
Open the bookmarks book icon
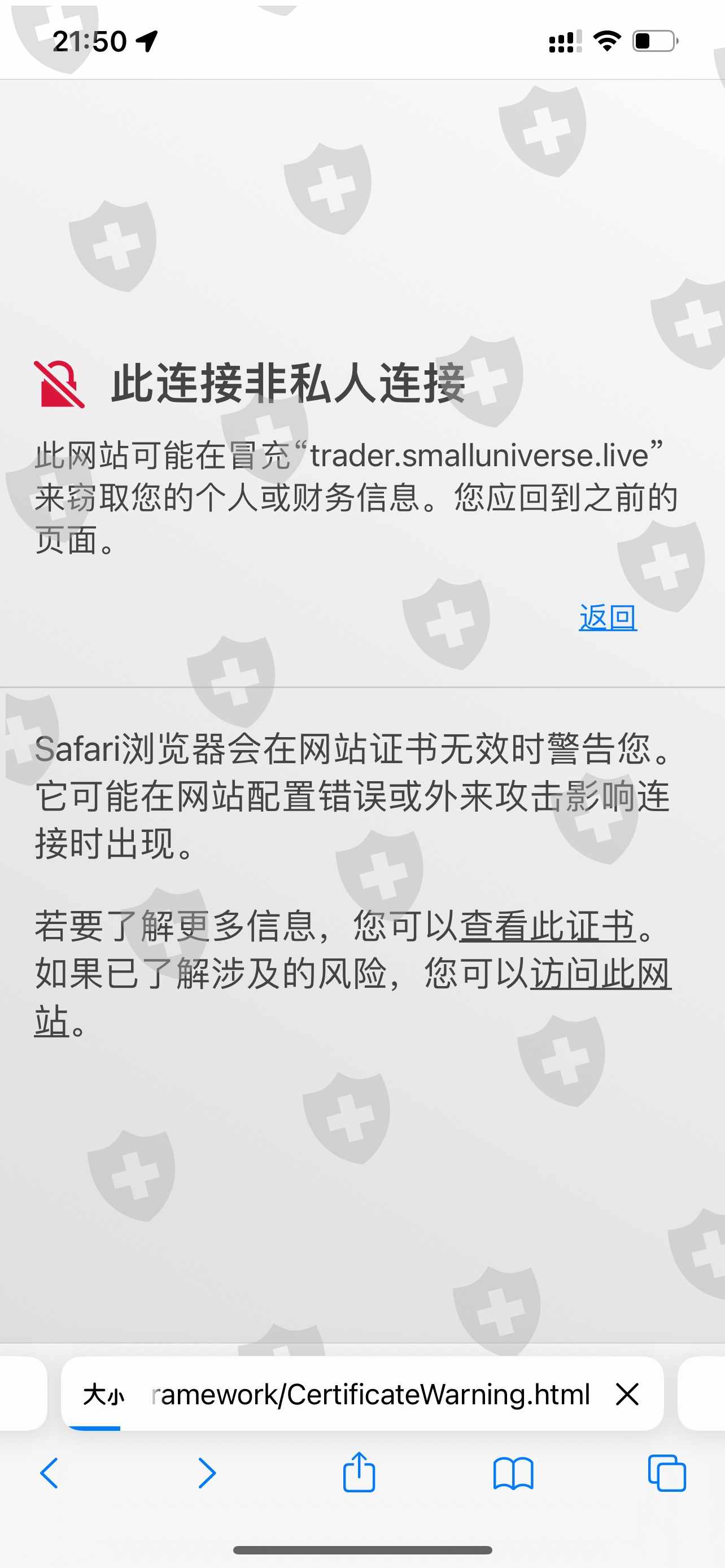(513, 1474)
